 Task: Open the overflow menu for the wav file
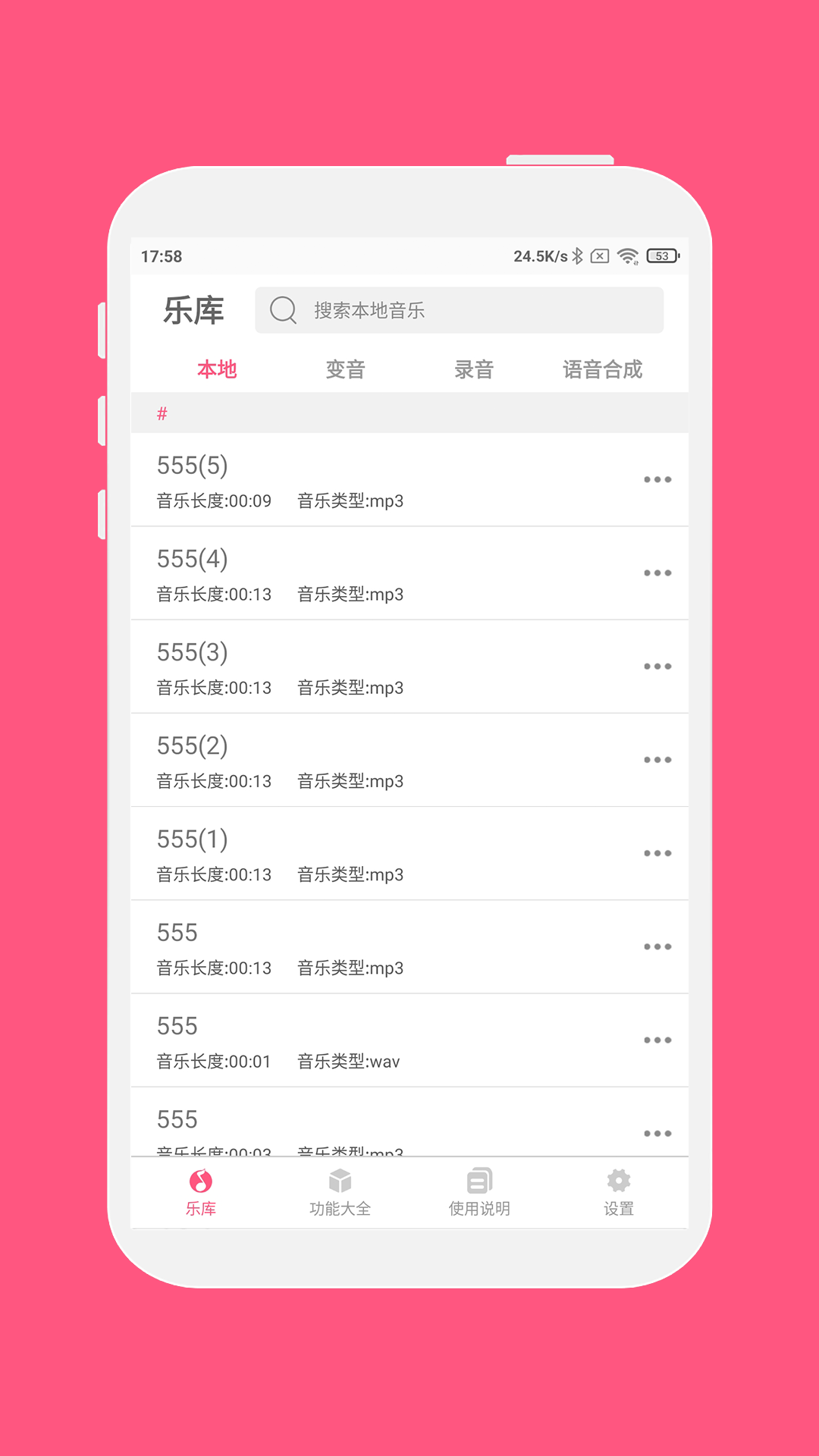(x=657, y=1040)
